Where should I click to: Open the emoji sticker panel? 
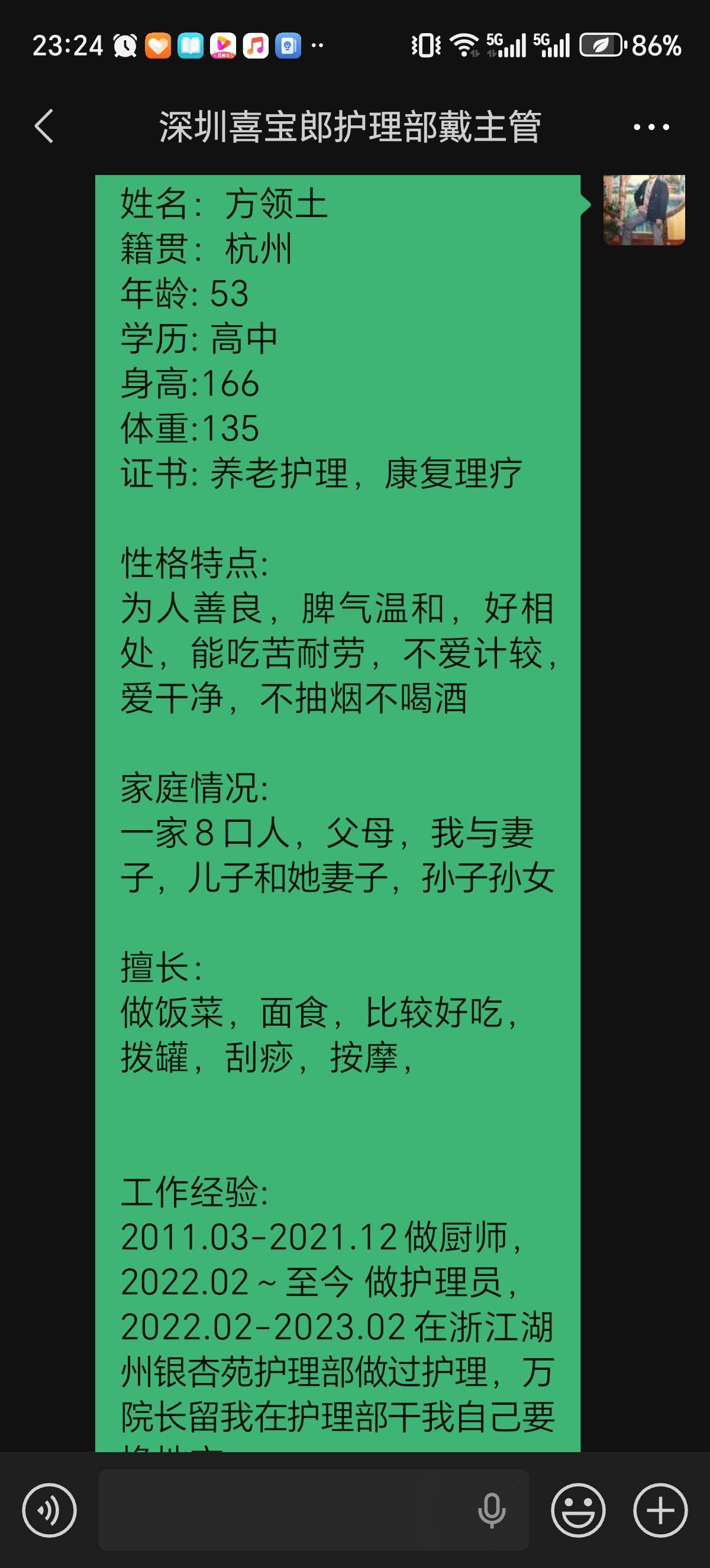(x=578, y=1510)
